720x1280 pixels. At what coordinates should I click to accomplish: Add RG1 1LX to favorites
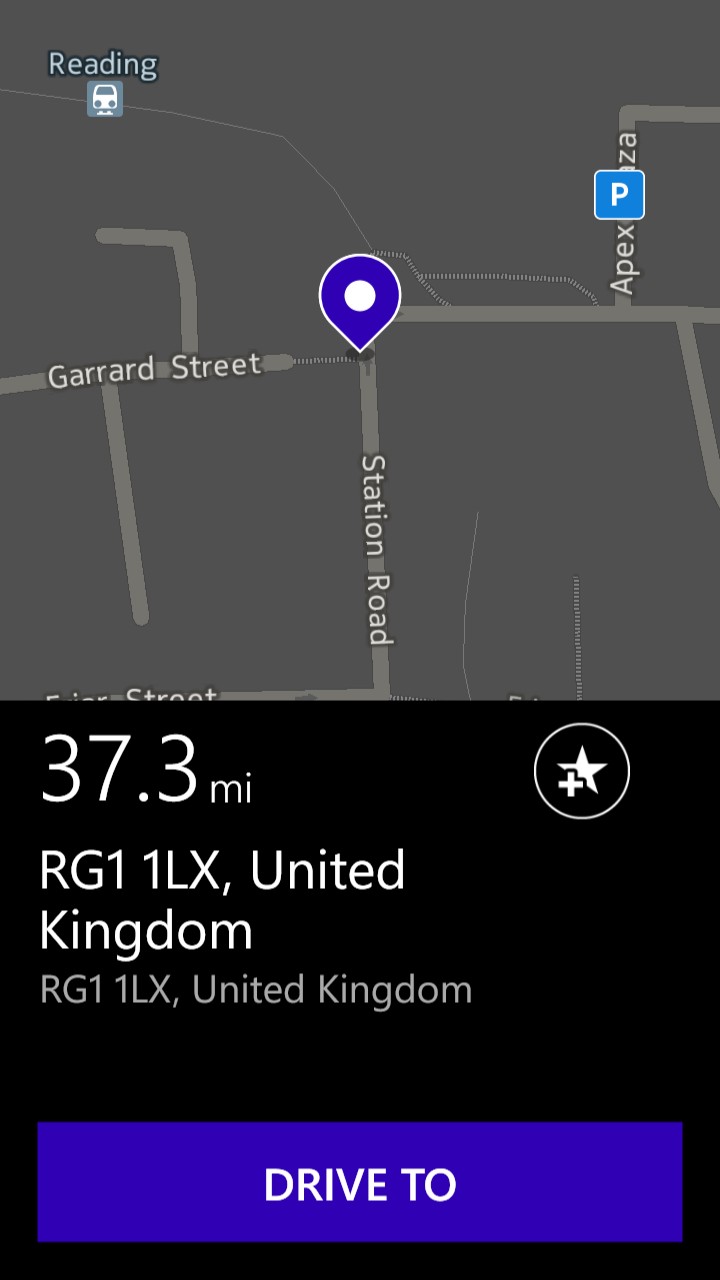click(582, 771)
